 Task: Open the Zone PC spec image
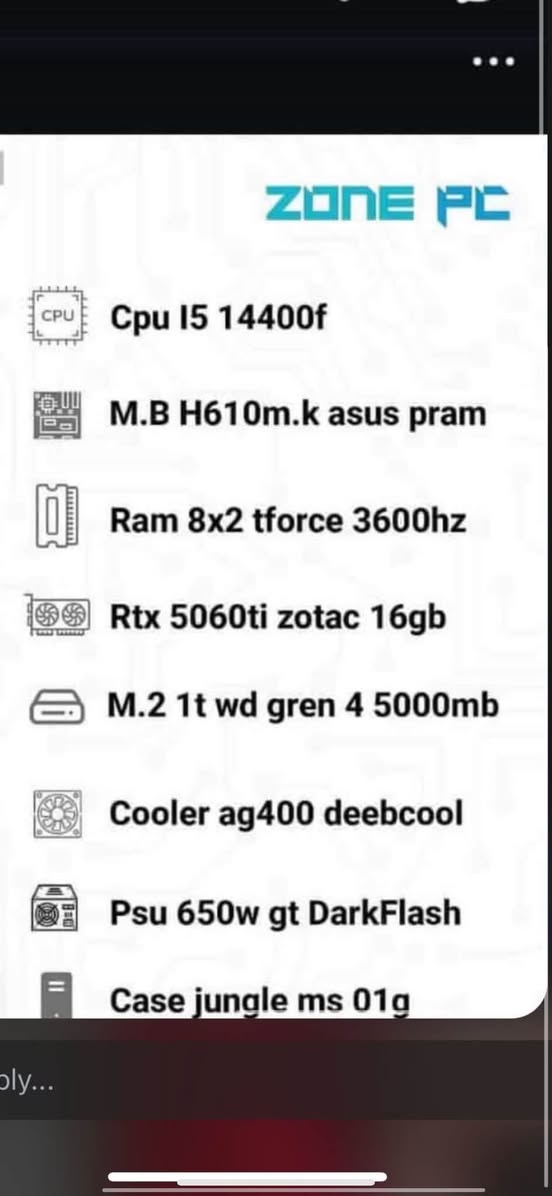pyautogui.click(x=274, y=576)
